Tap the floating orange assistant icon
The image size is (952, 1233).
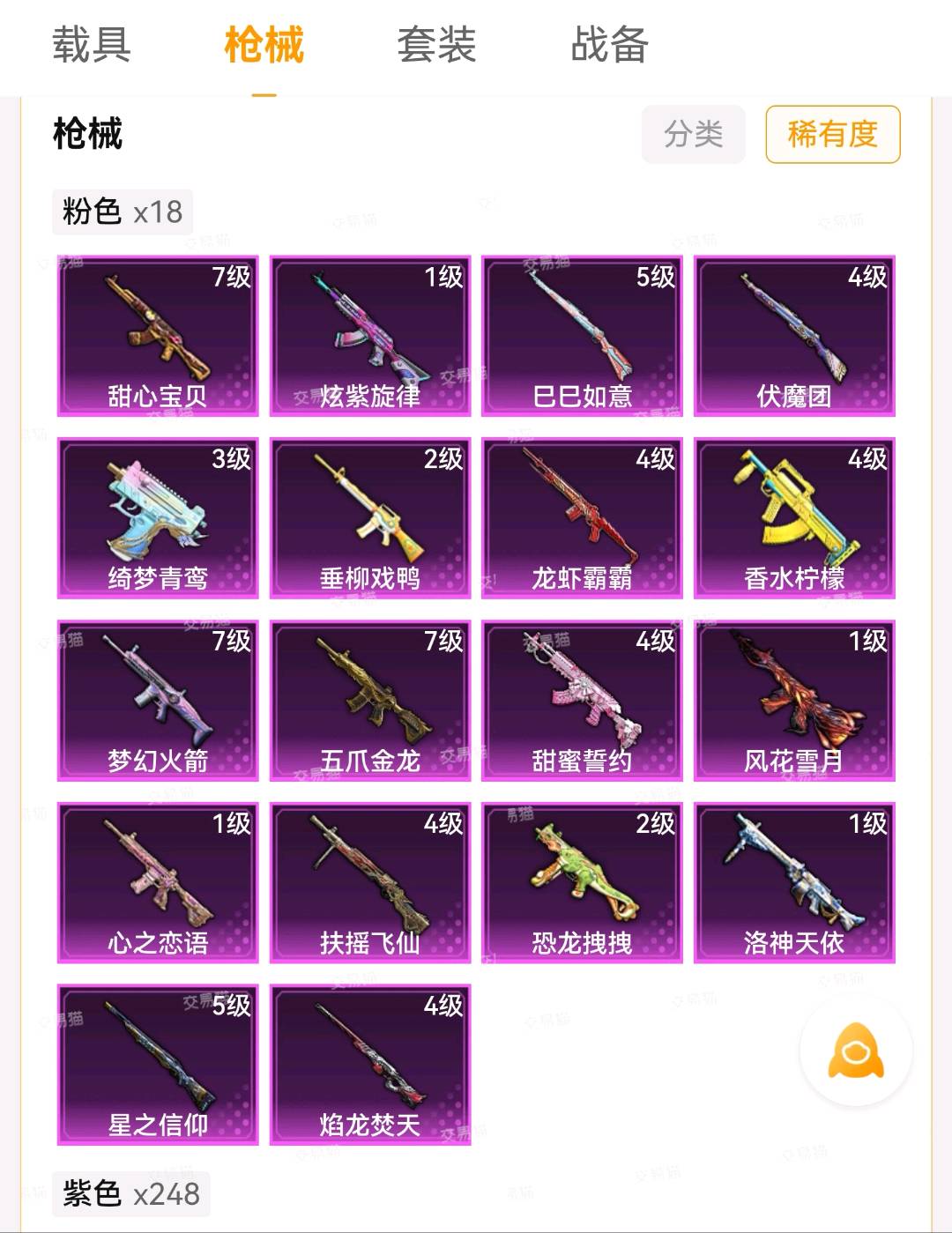click(x=856, y=1050)
